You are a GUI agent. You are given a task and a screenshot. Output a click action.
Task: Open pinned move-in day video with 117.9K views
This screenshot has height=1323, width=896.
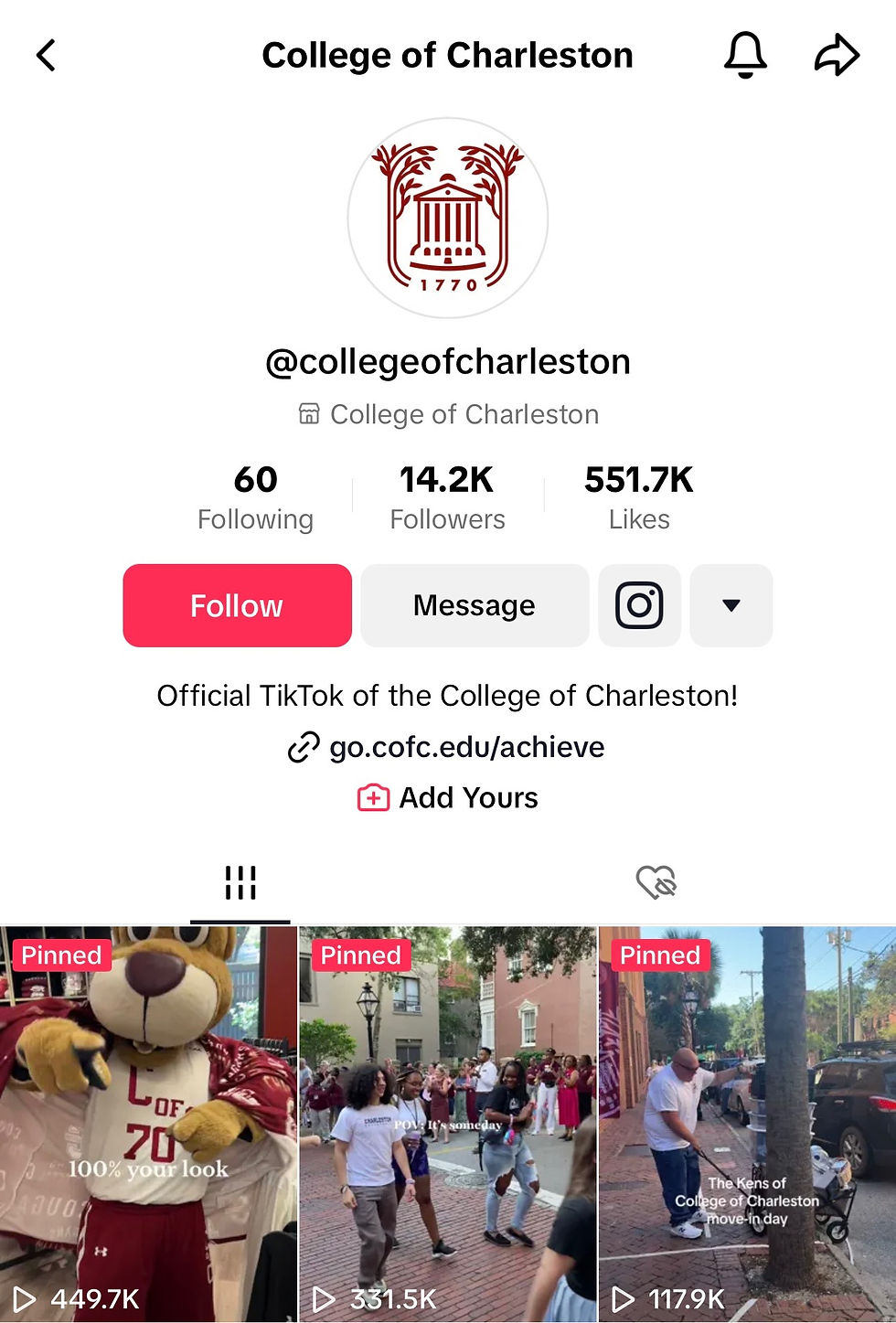(x=747, y=1125)
